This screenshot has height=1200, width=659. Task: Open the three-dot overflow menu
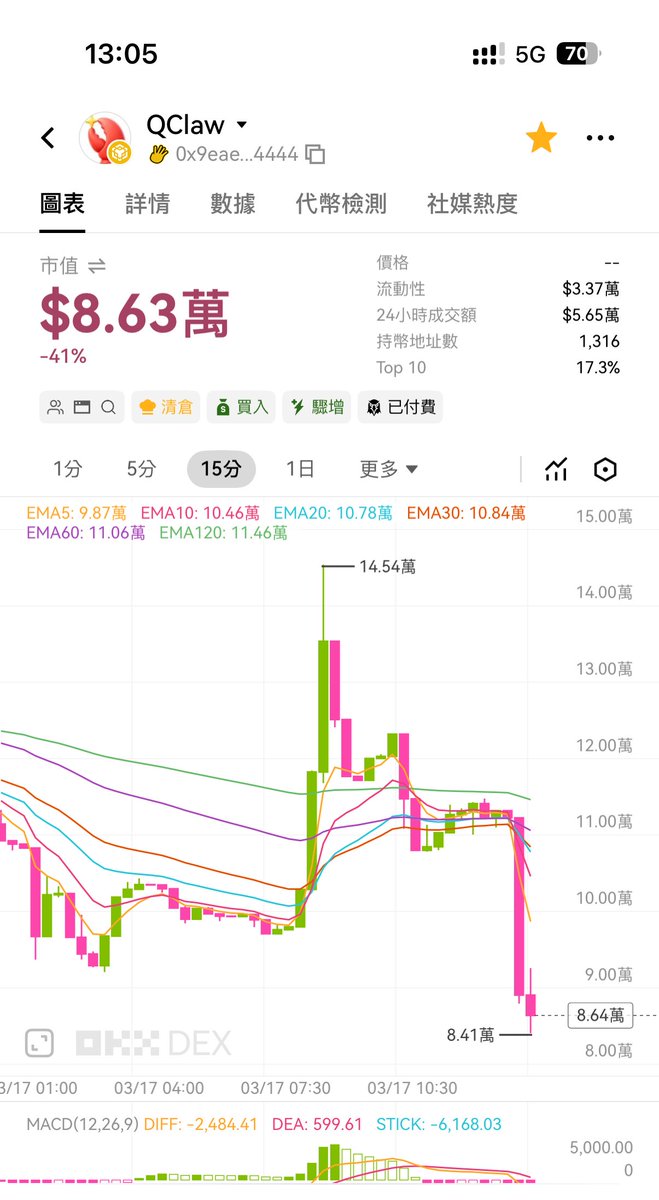tap(600, 138)
